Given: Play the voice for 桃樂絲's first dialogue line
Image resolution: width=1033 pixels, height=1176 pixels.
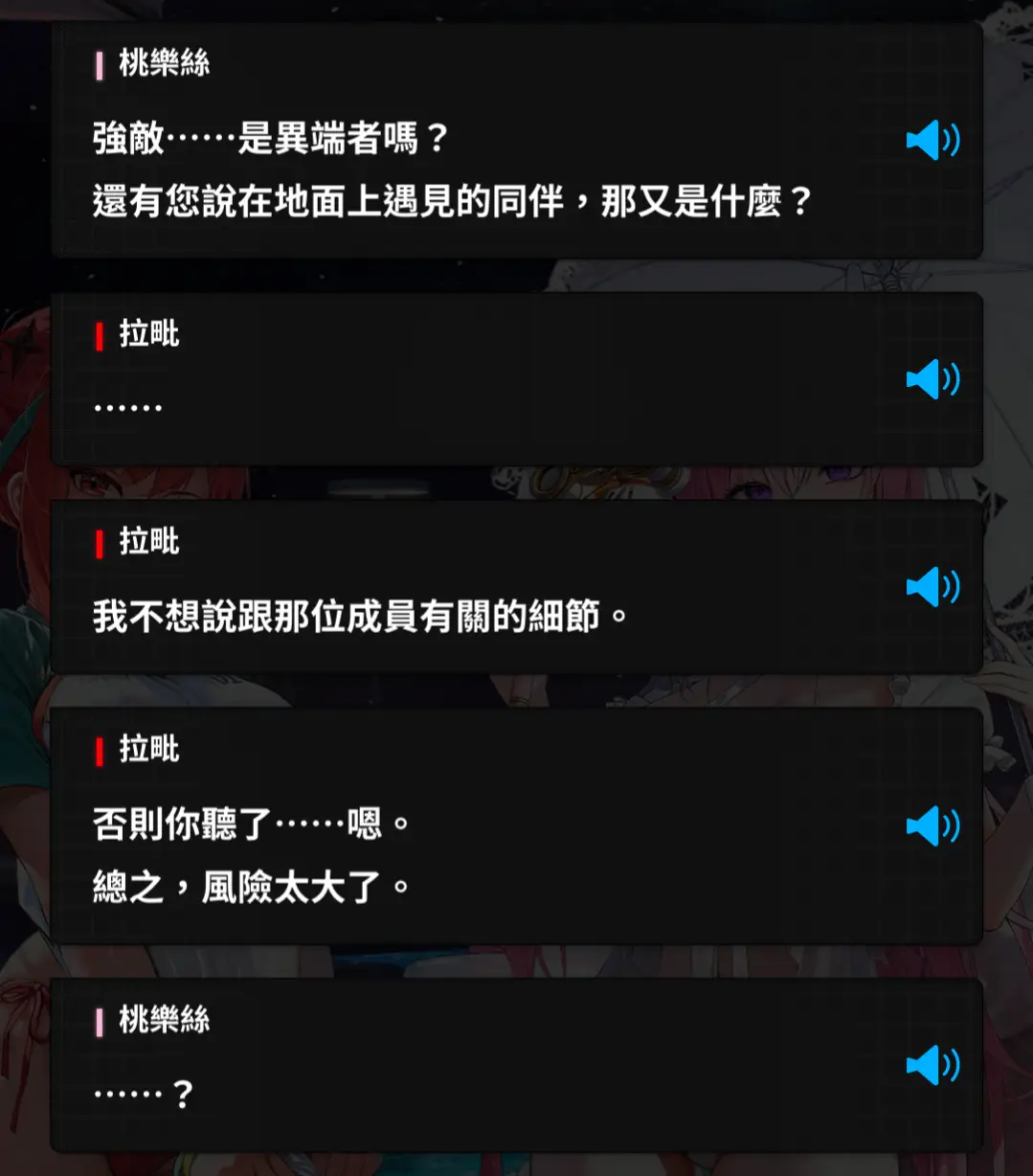Looking at the screenshot, I should 931,141.
